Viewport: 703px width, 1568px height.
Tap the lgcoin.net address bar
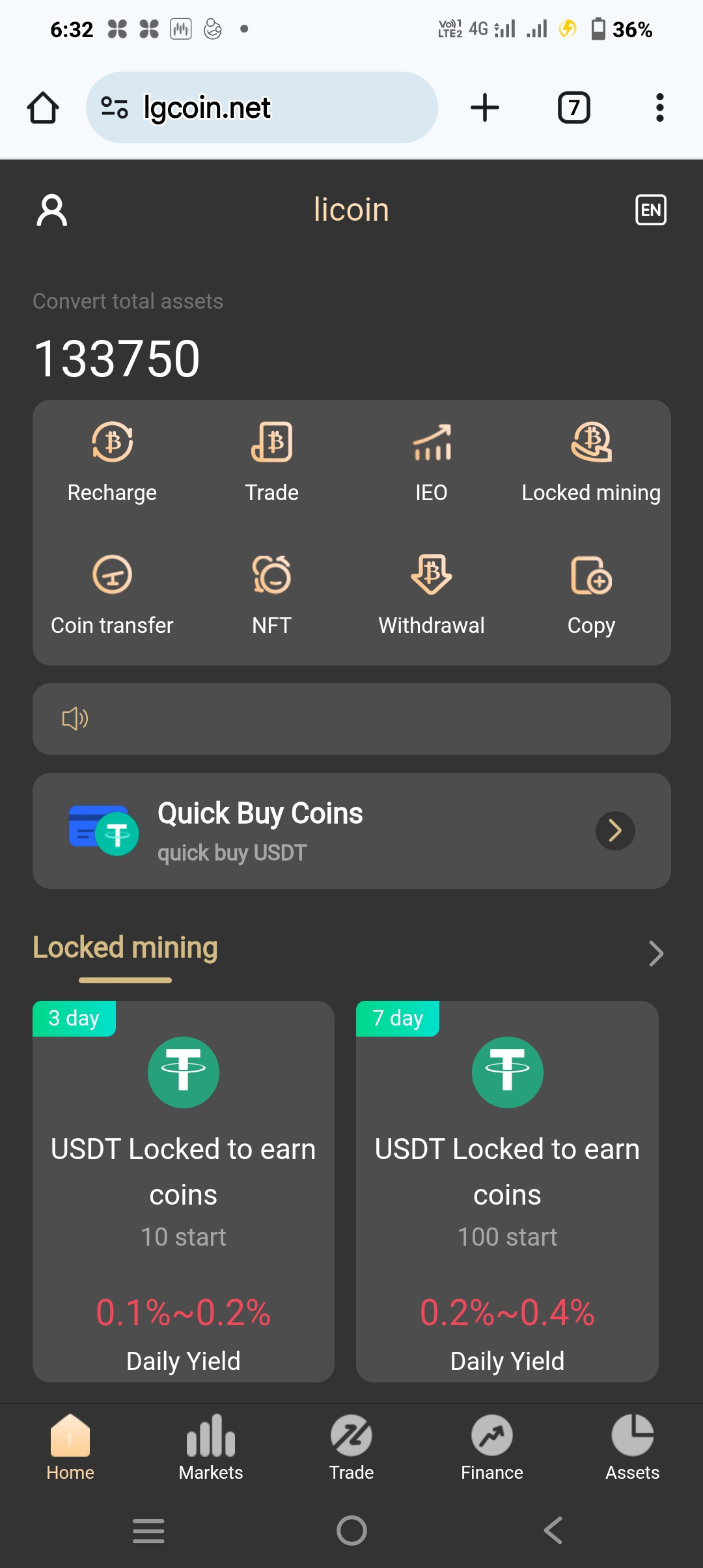tap(262, 107)
